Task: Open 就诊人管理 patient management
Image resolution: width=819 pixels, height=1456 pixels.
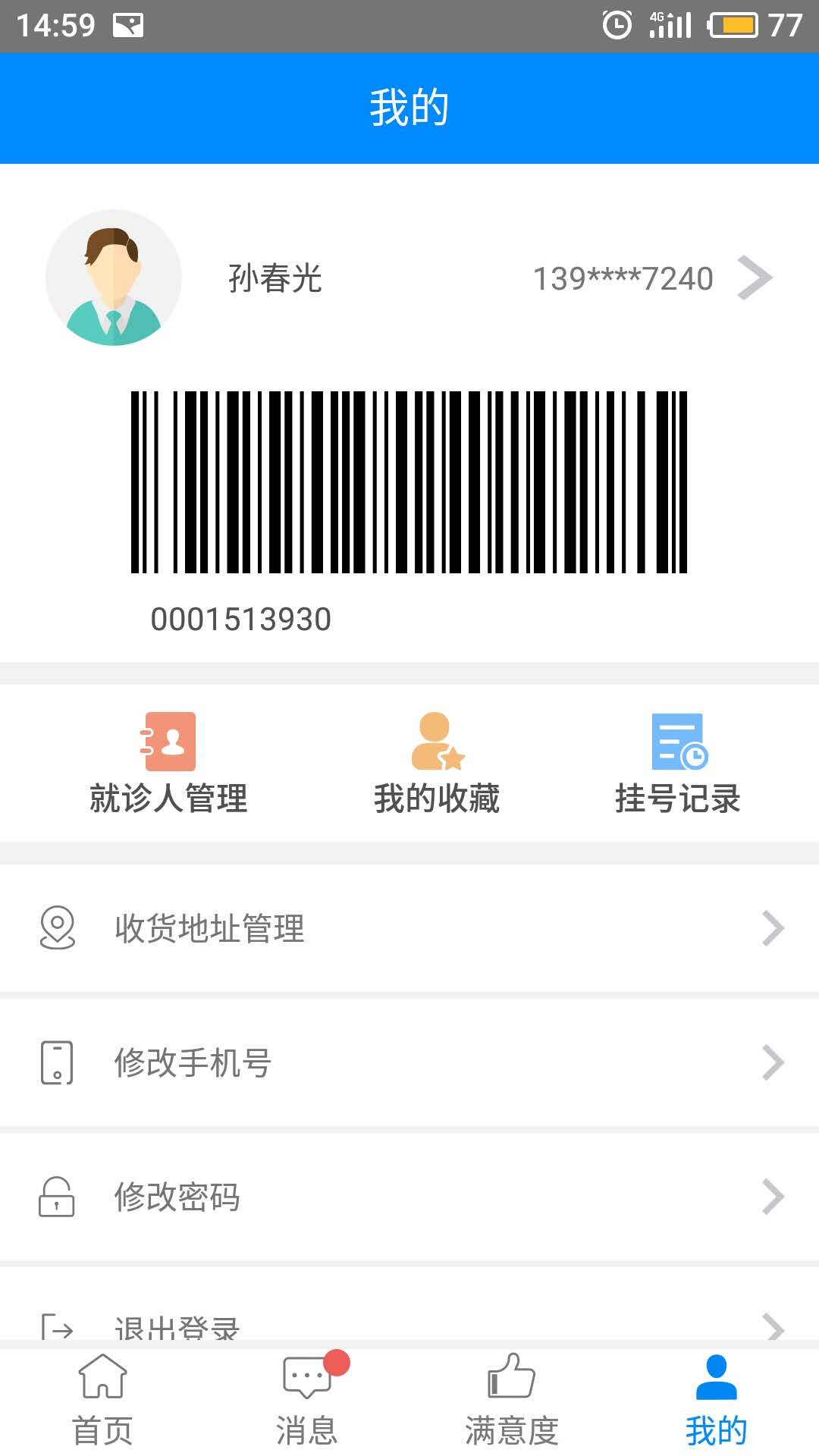Action: coord(168,763)
